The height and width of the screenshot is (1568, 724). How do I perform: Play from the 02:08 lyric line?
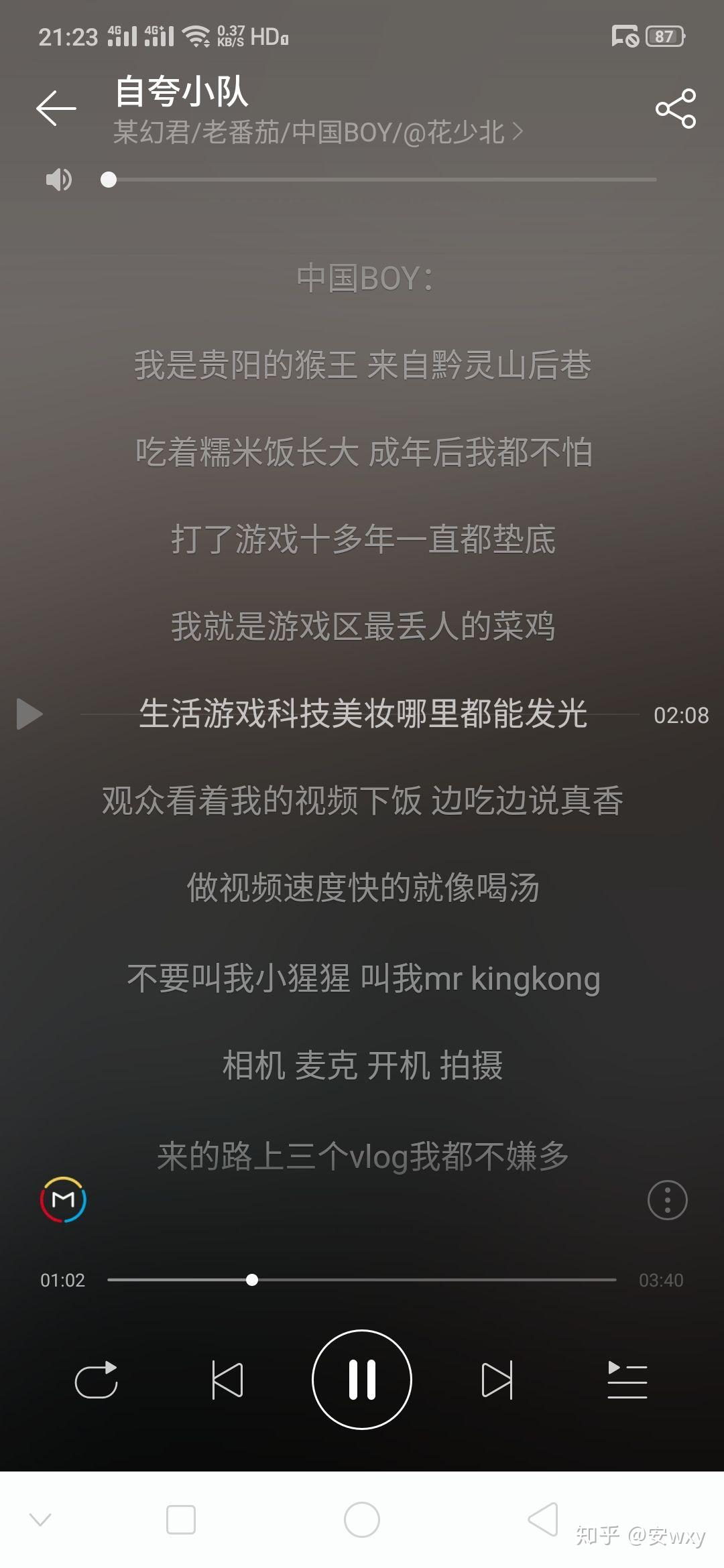point(29,714)
